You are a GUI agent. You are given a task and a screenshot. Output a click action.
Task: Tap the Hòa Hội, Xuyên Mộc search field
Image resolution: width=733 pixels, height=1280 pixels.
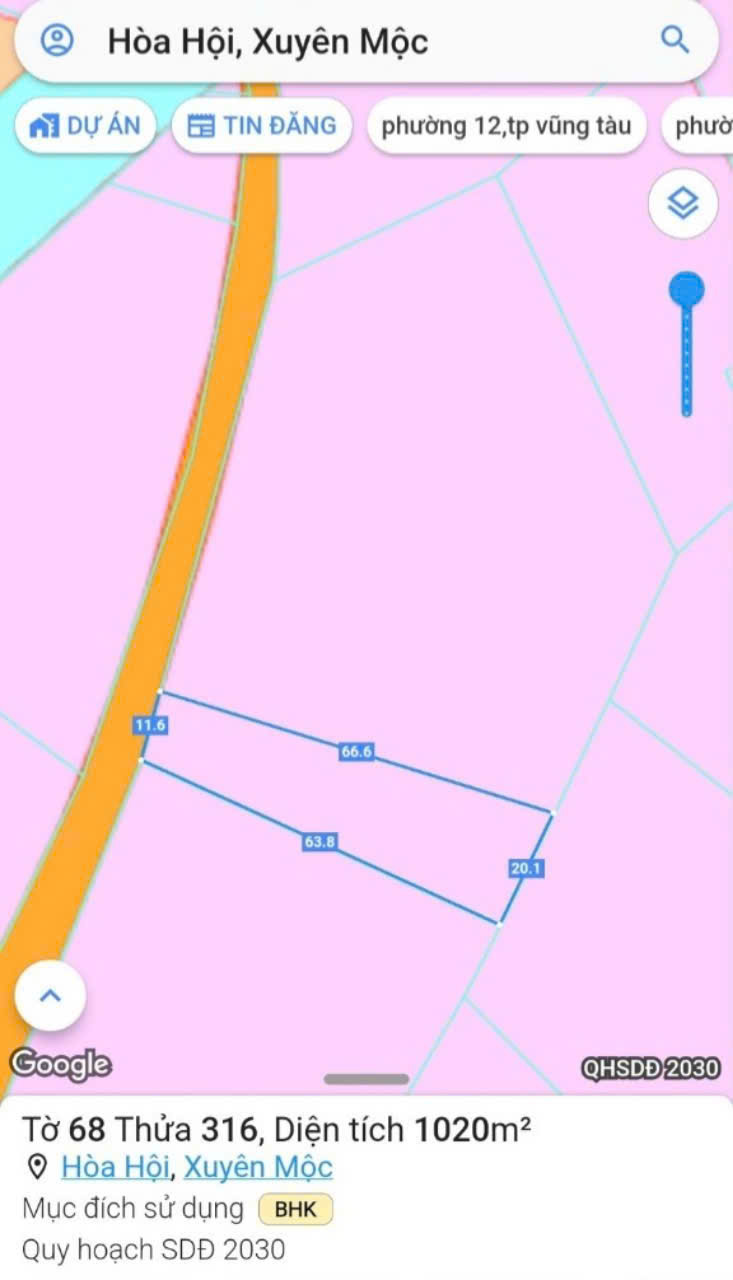click(x=360, y=41)
